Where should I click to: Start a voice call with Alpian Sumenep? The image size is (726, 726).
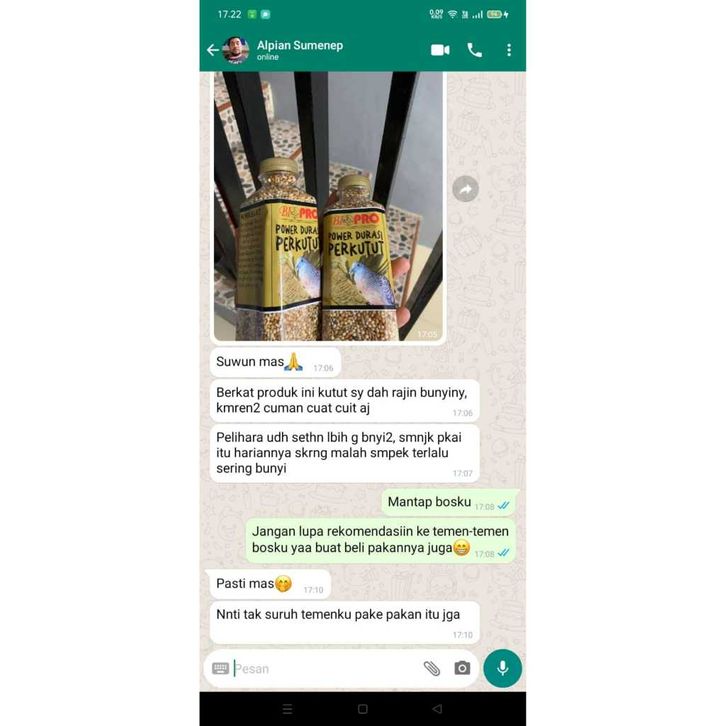475,50
